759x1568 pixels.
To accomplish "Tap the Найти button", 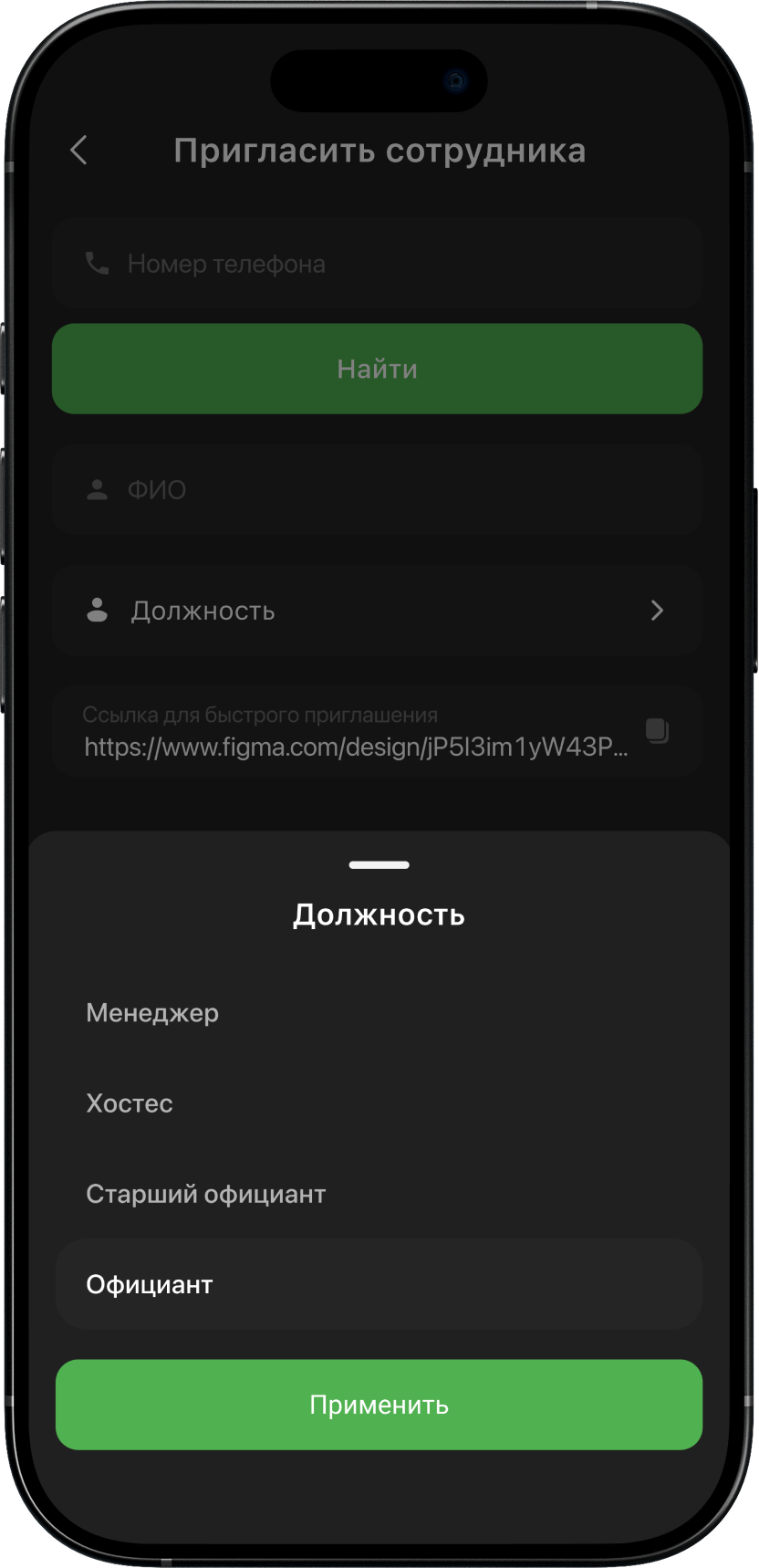I will coord(377,369).
